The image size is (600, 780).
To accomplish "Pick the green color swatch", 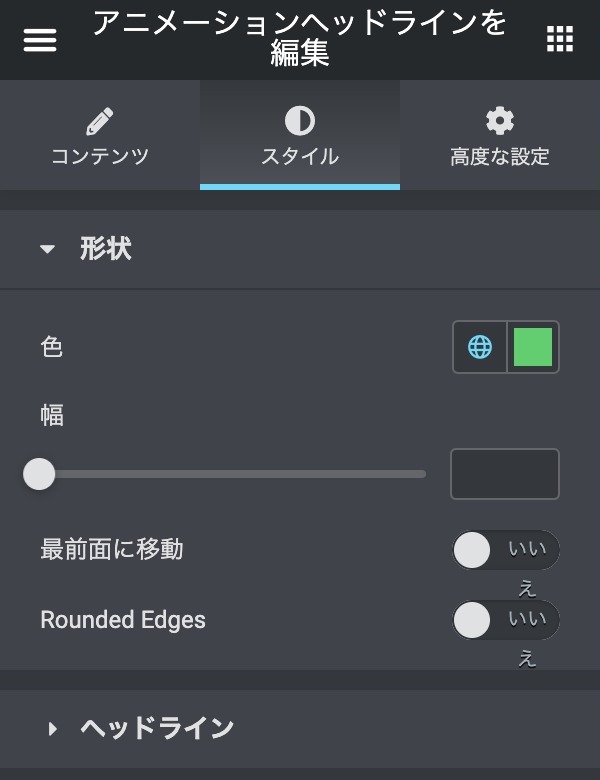I will [x=533, y=347].
